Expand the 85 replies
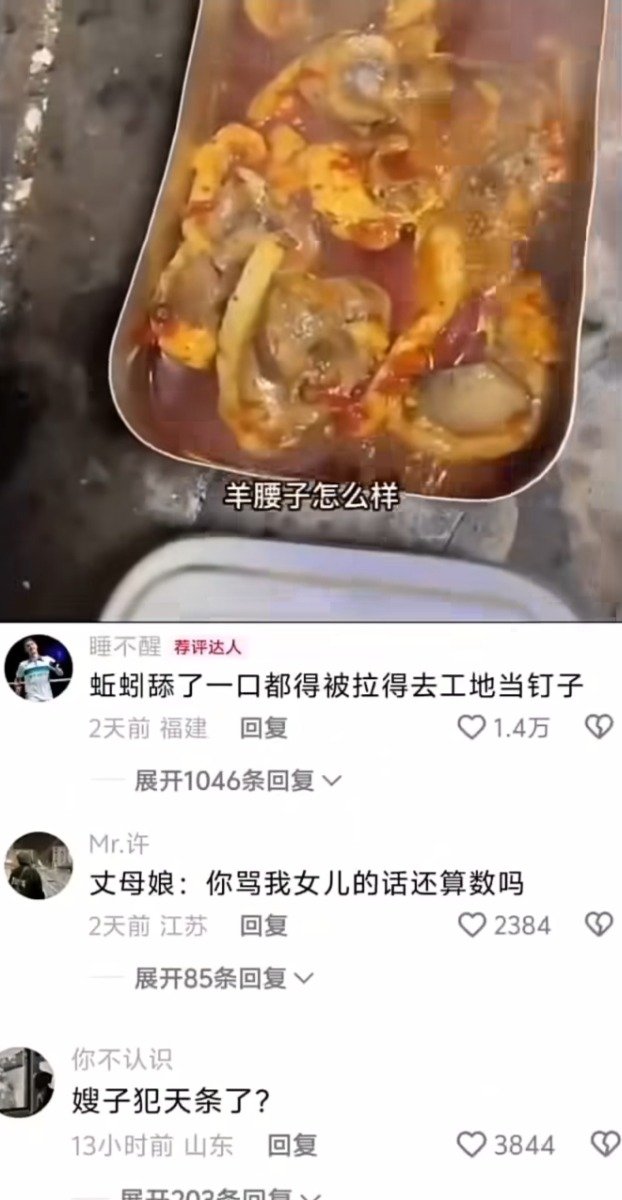622x1200 pixels. point(223,979)
